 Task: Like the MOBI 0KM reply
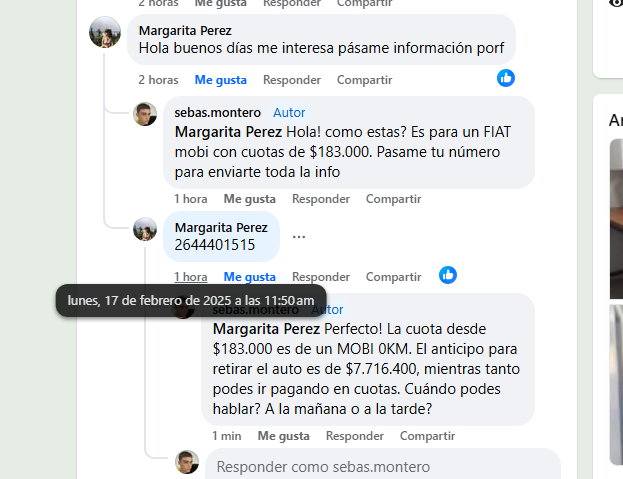tap(283, 436)
